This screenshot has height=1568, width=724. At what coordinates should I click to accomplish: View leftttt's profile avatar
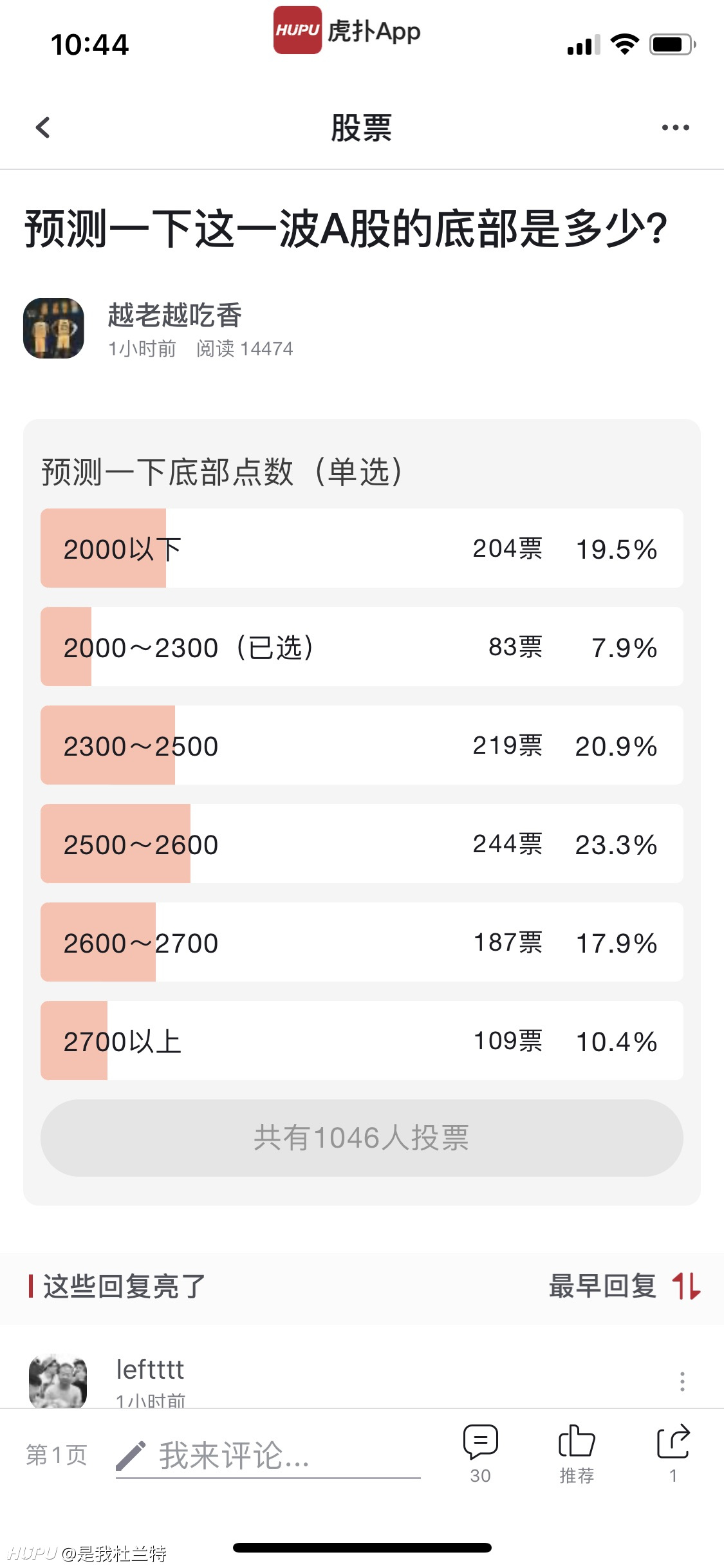(x=58, y=1381)
